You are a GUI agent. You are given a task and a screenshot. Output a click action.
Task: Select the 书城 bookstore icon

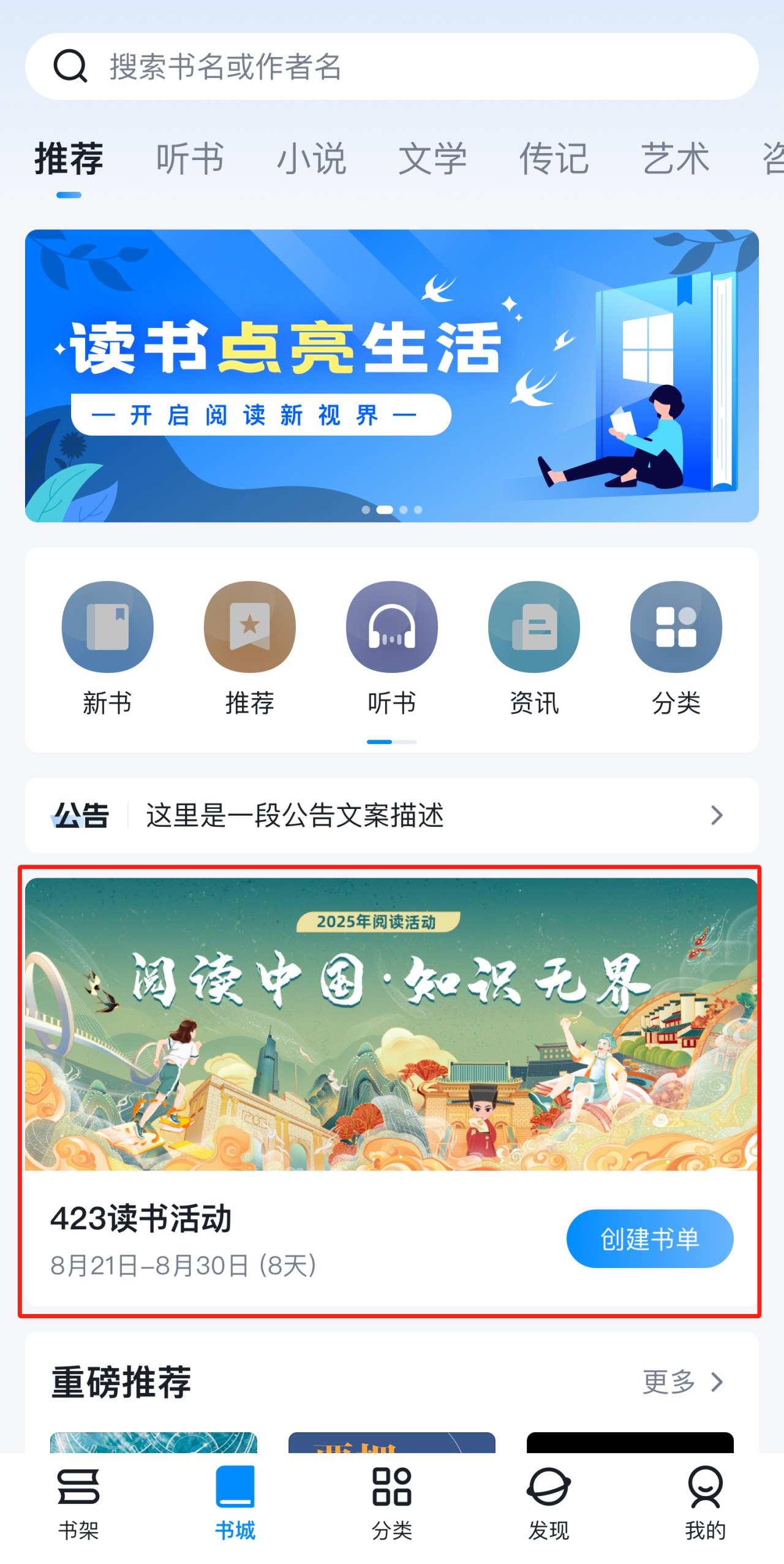point(235,1485)
